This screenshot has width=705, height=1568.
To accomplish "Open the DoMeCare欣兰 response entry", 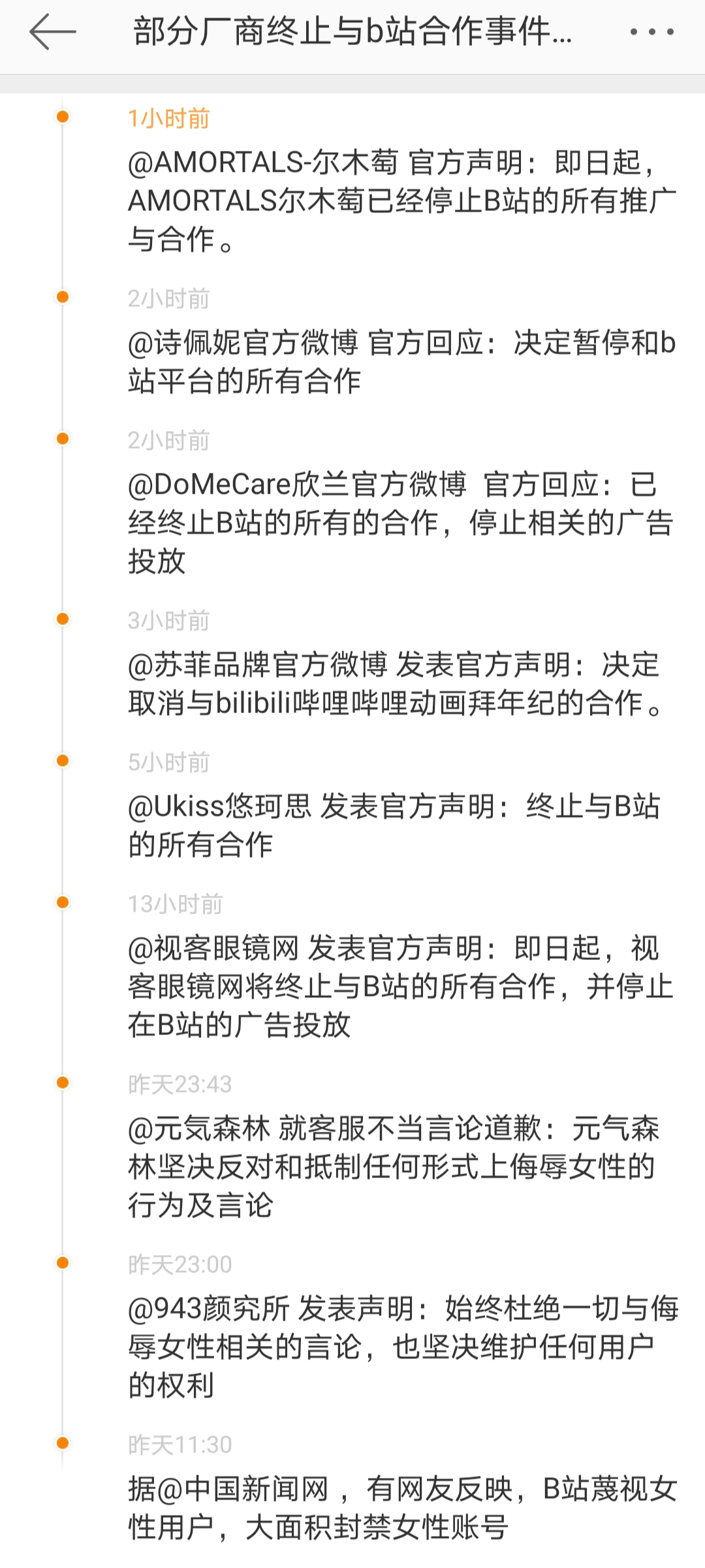I will 401,522.
